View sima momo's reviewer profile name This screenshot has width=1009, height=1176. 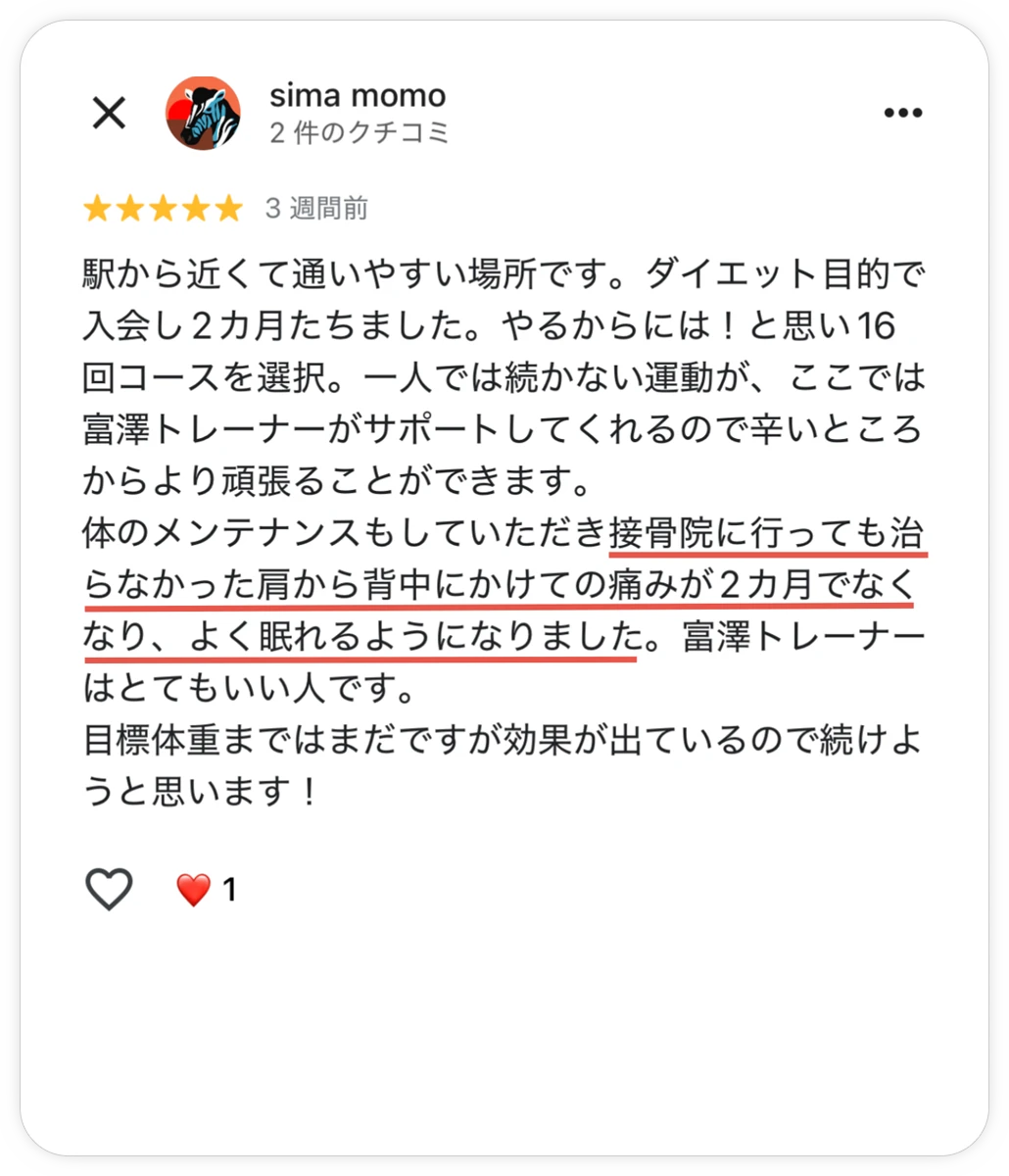(358, 96)
